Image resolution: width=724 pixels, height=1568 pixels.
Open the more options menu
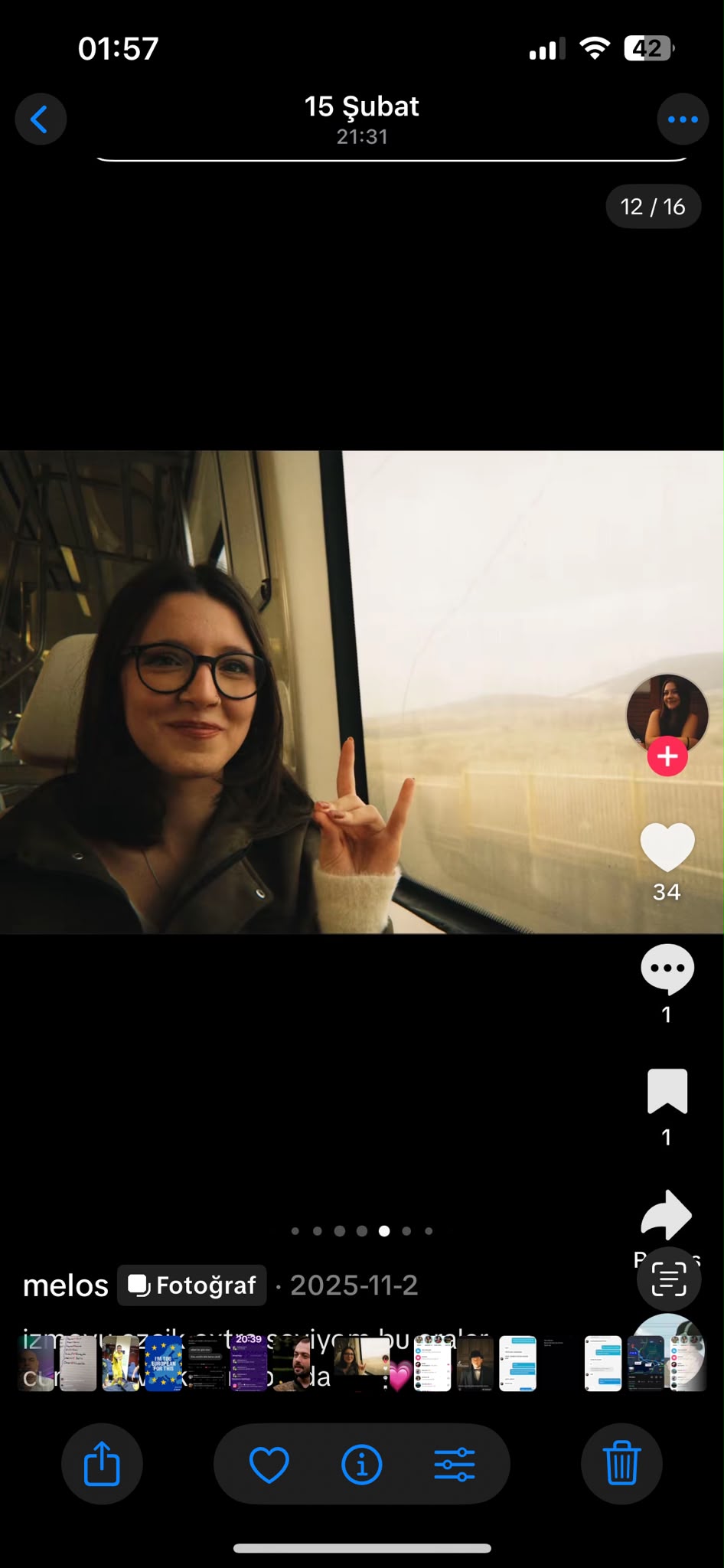click(683, 119)
